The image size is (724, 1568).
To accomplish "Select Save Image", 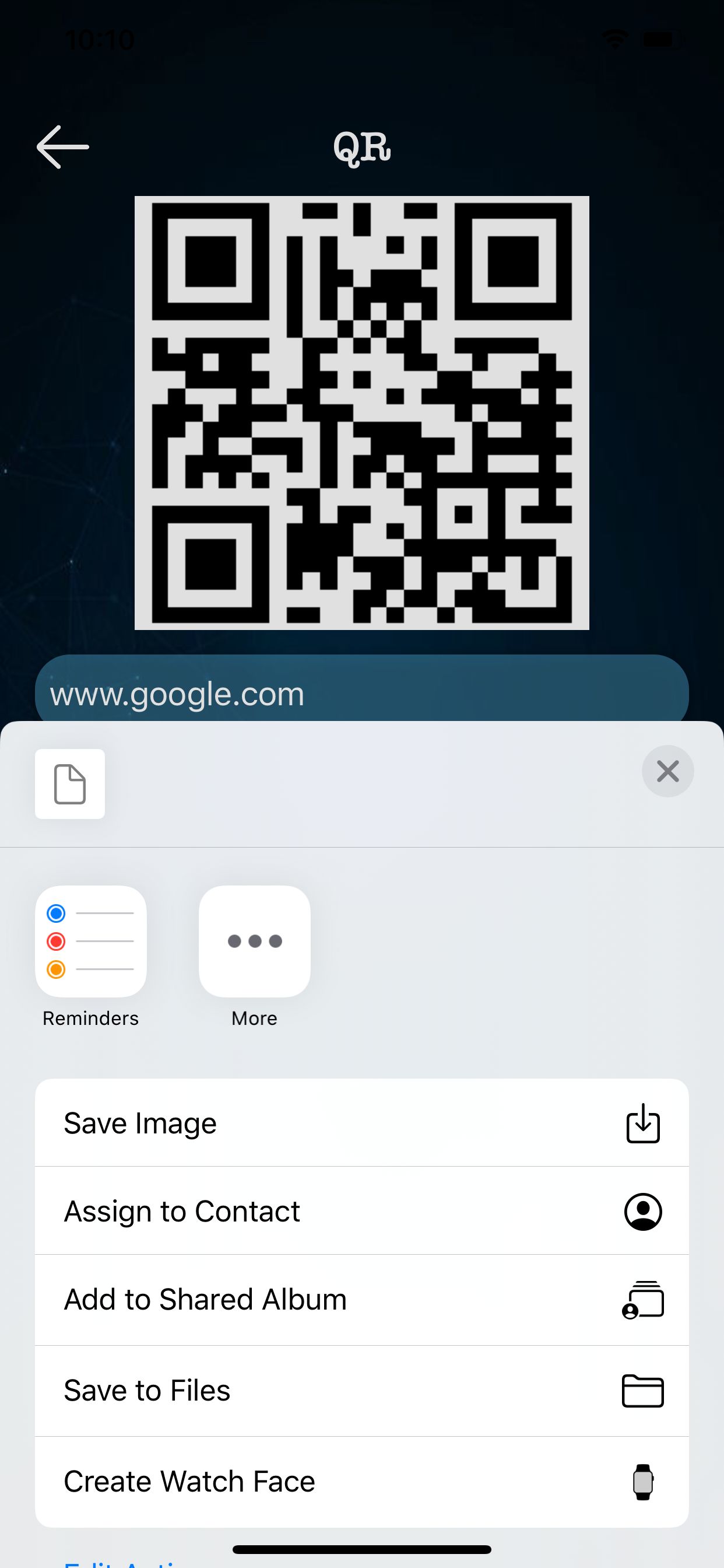I will click(361, 1123).
